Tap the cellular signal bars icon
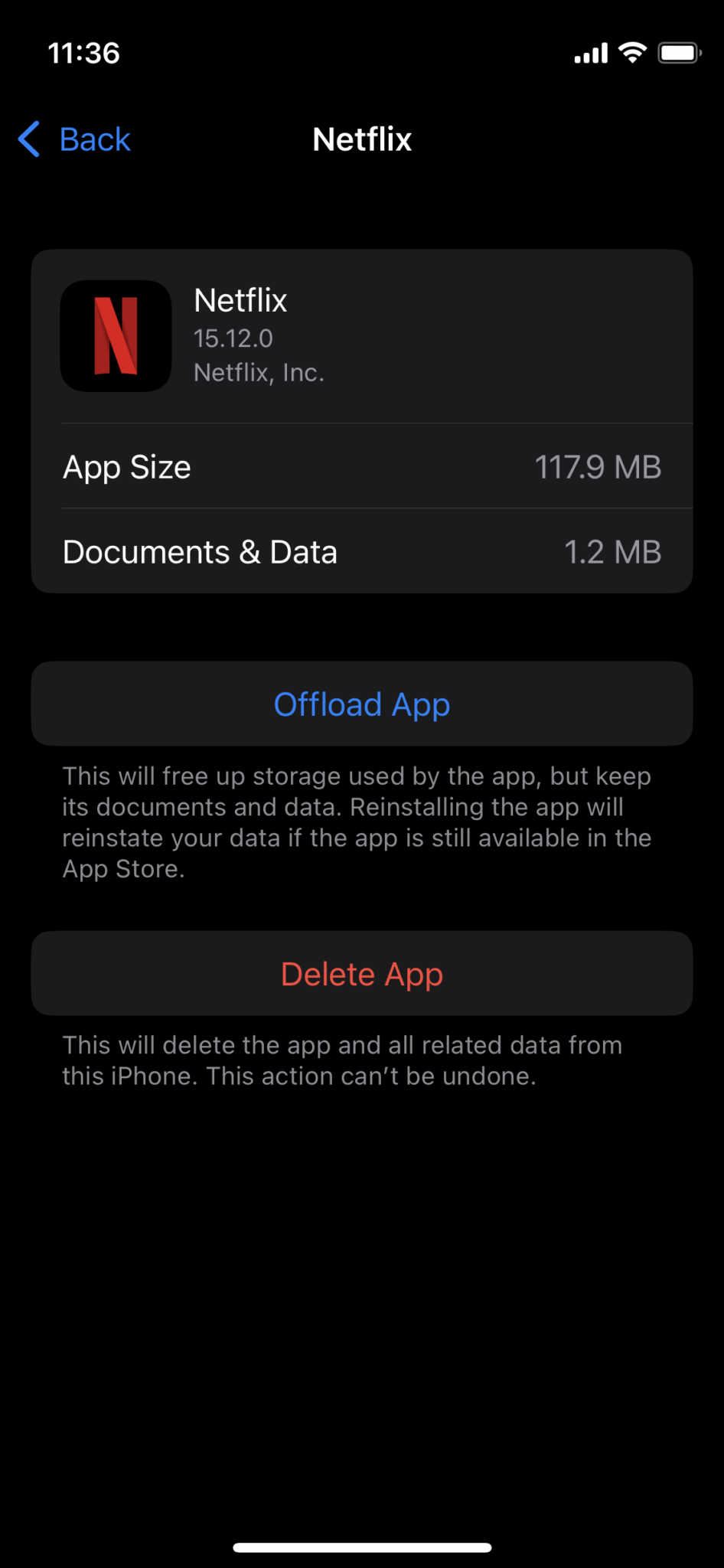This screenshot has width=724, height=1568. [x=589, y=52]
